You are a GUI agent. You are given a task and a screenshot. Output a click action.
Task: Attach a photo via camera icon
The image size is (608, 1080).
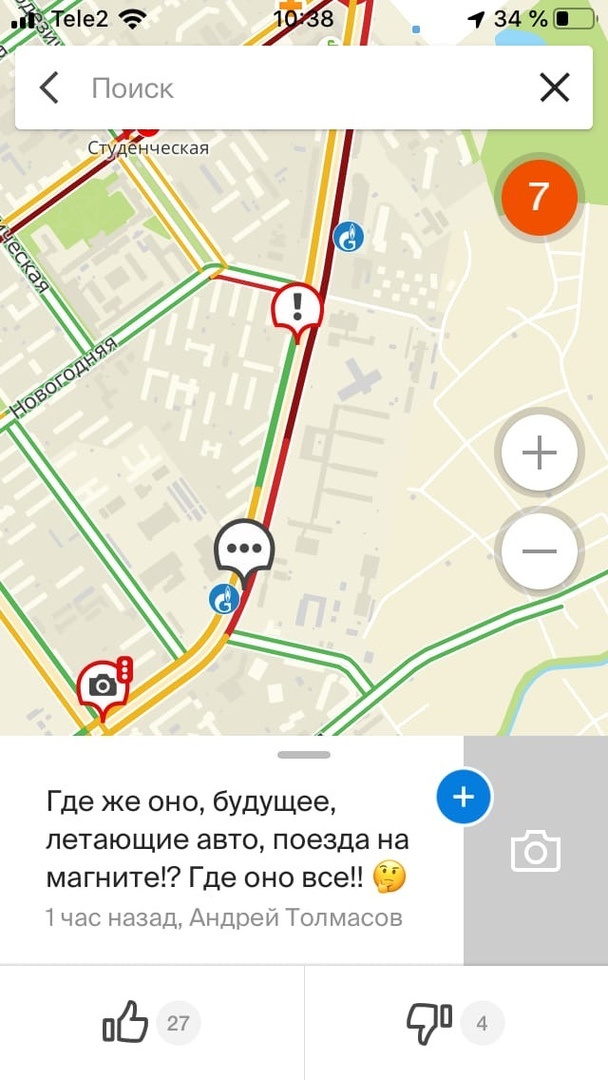(x=535, y=852)
